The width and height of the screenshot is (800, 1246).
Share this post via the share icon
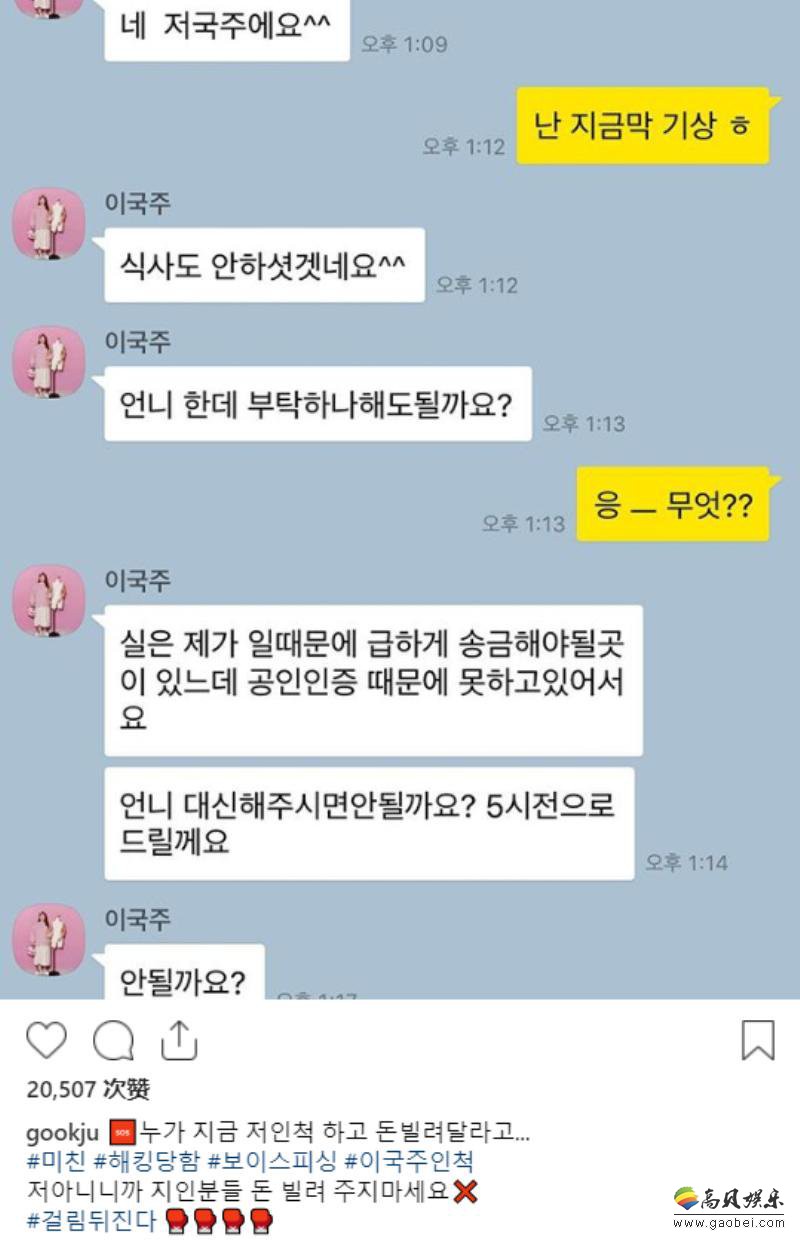(179, 1040)
